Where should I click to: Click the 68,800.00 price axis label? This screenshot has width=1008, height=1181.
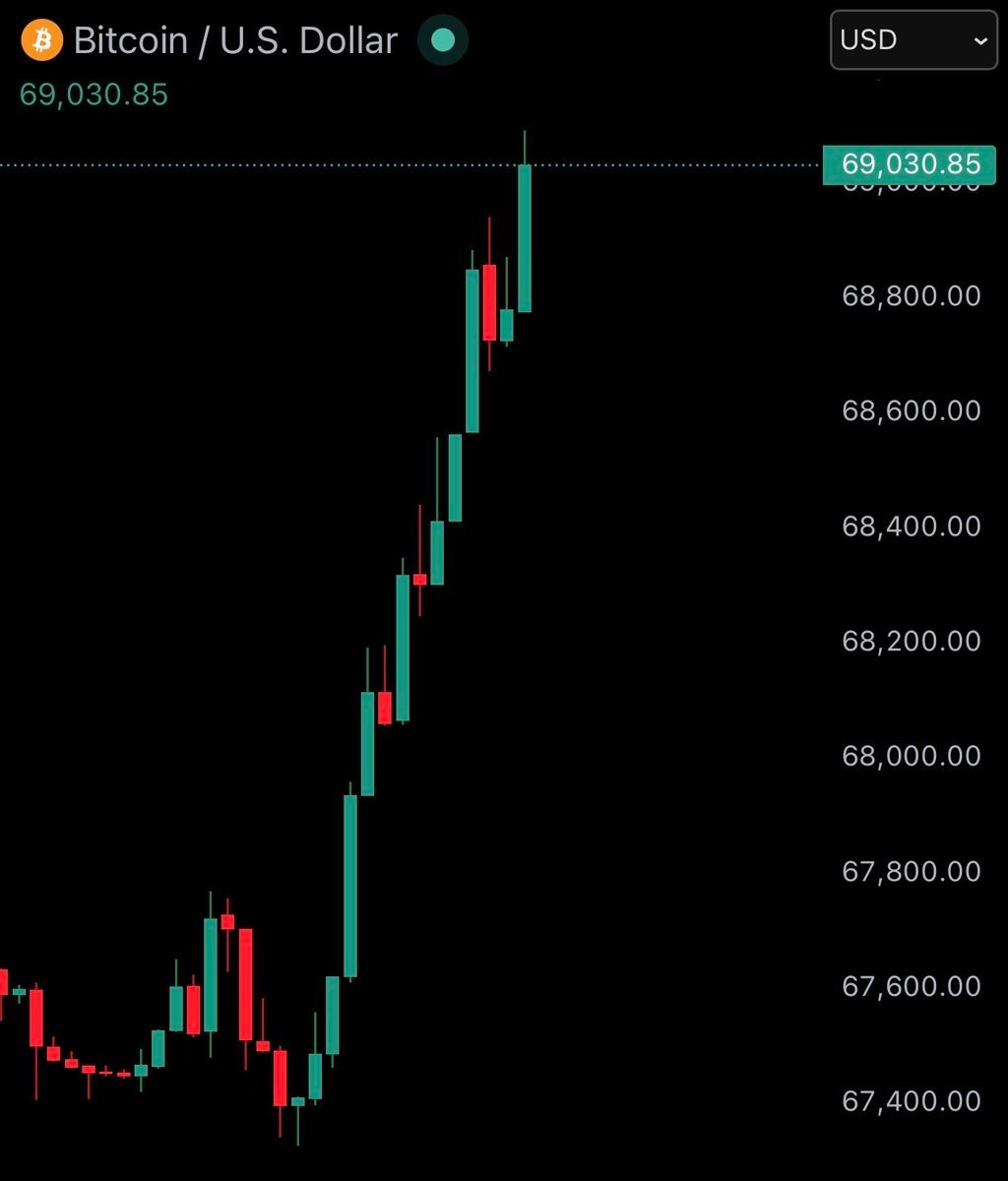pos(910,295)
